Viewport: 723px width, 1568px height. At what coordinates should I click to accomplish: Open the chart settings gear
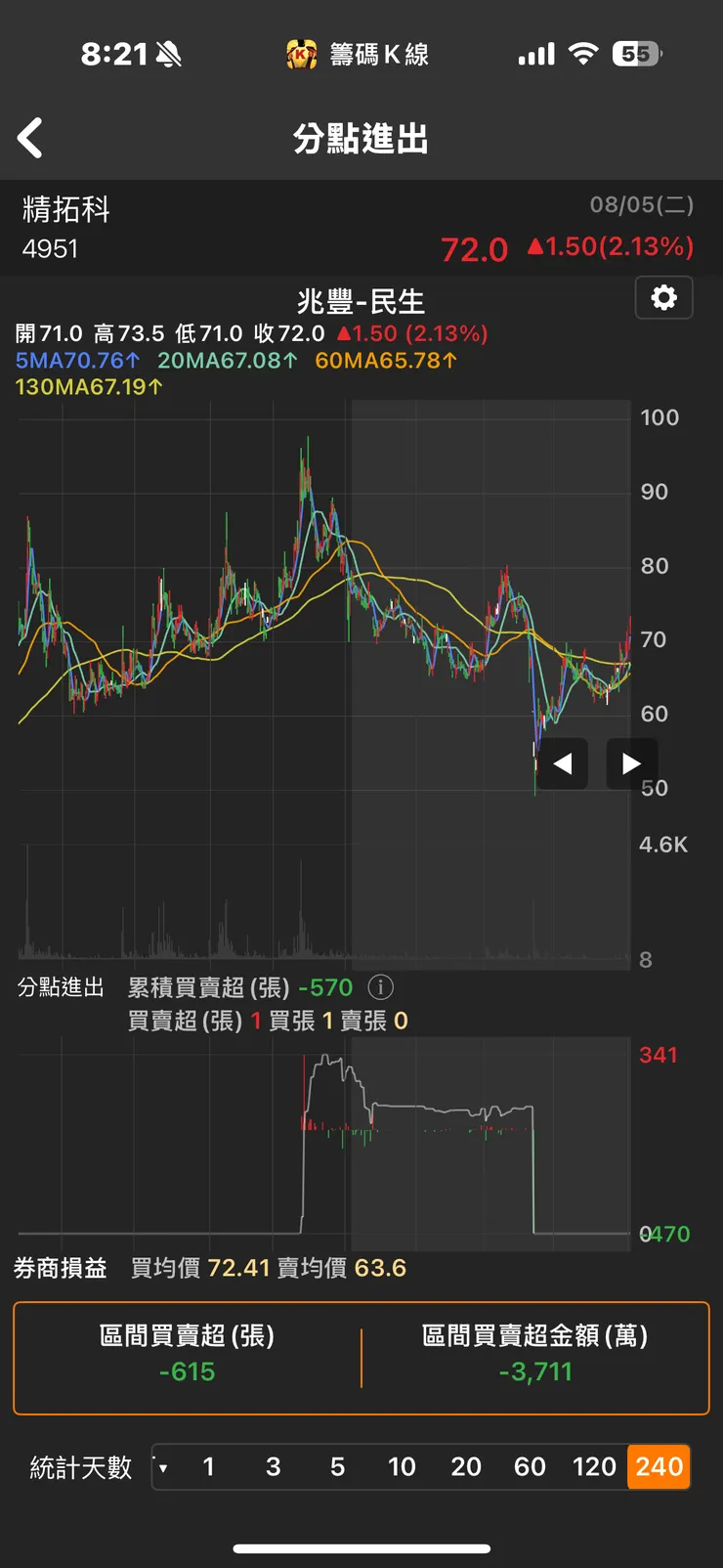point(663,298)
